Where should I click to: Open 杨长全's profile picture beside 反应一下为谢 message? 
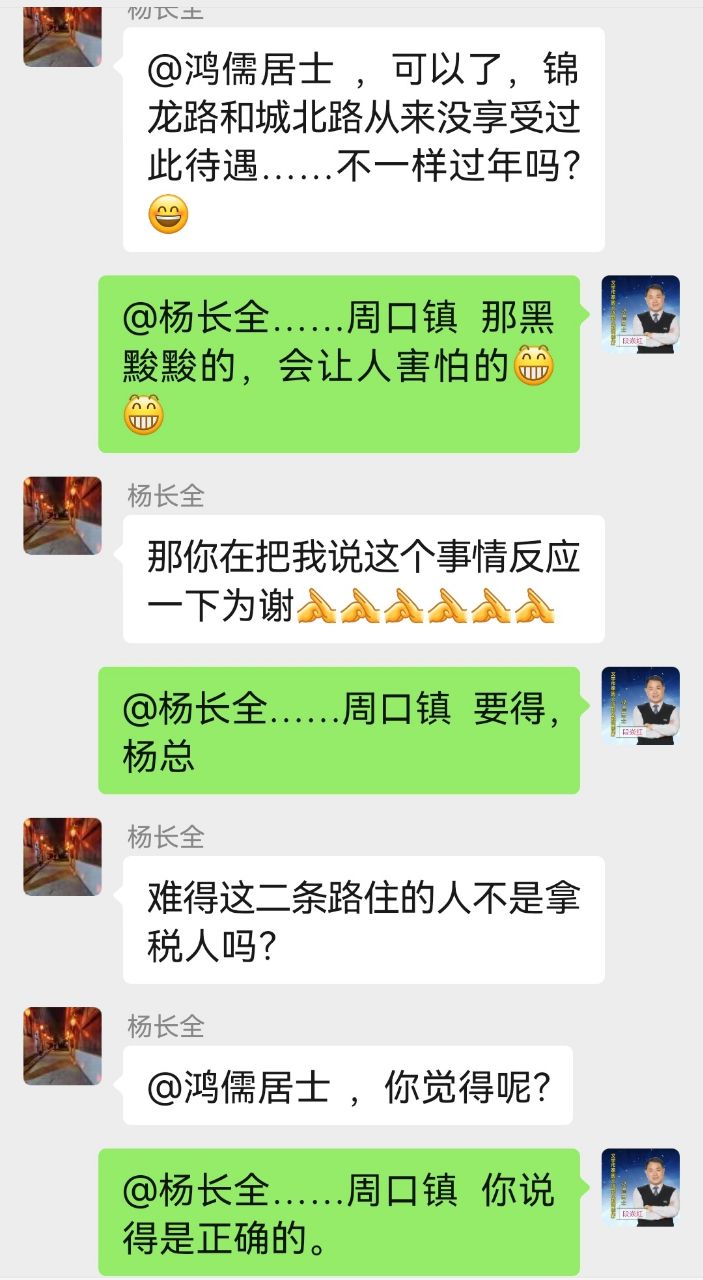pyautogui.click(x=62, y=516)
